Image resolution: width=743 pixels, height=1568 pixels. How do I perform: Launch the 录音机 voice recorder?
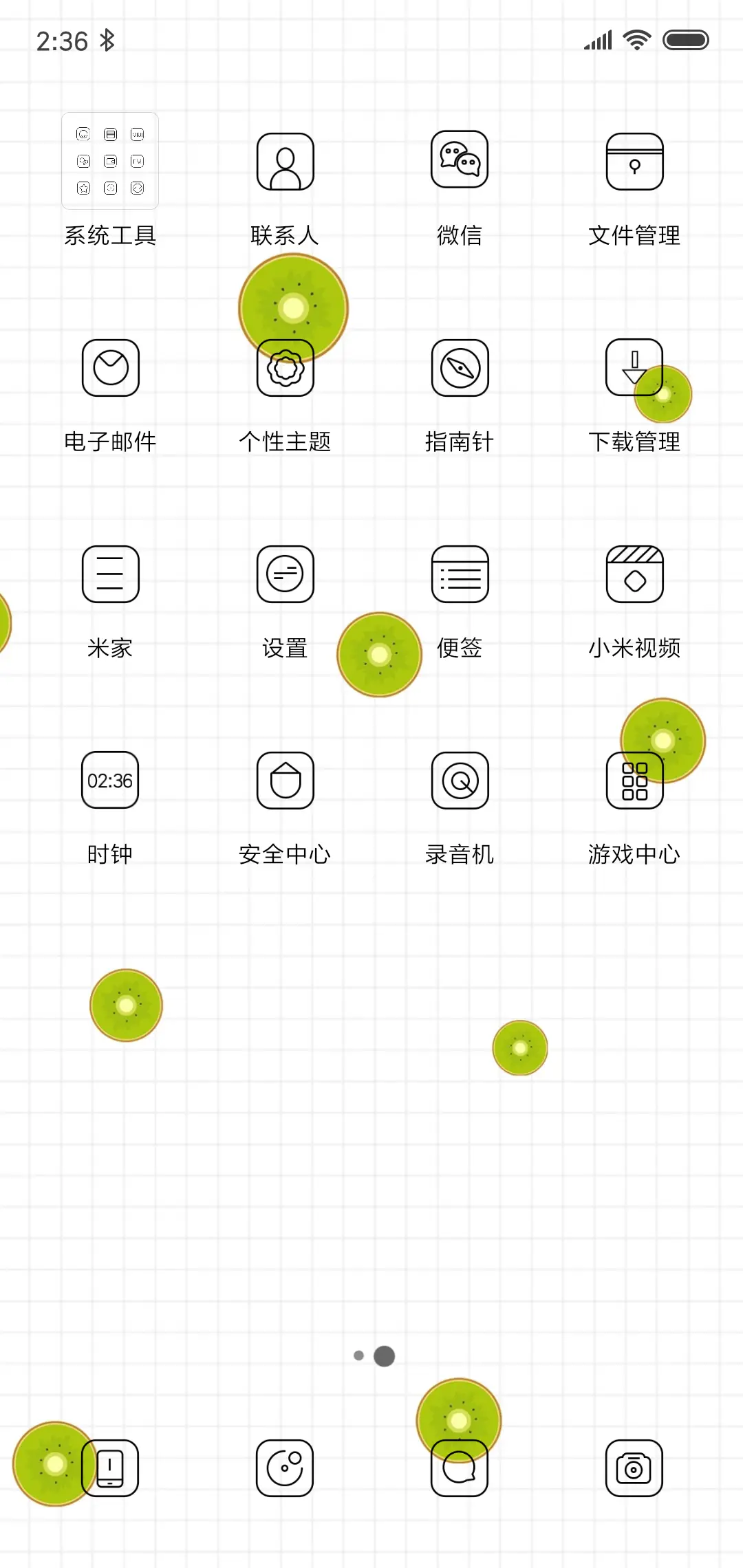(x=460, y=781)
